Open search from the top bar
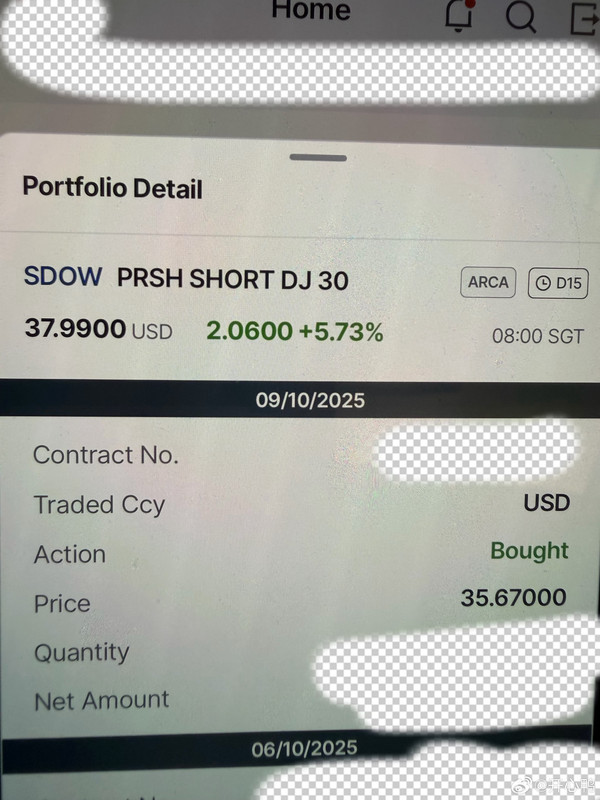This screenshot has width=600, height=800. click(x=520, y=17)
